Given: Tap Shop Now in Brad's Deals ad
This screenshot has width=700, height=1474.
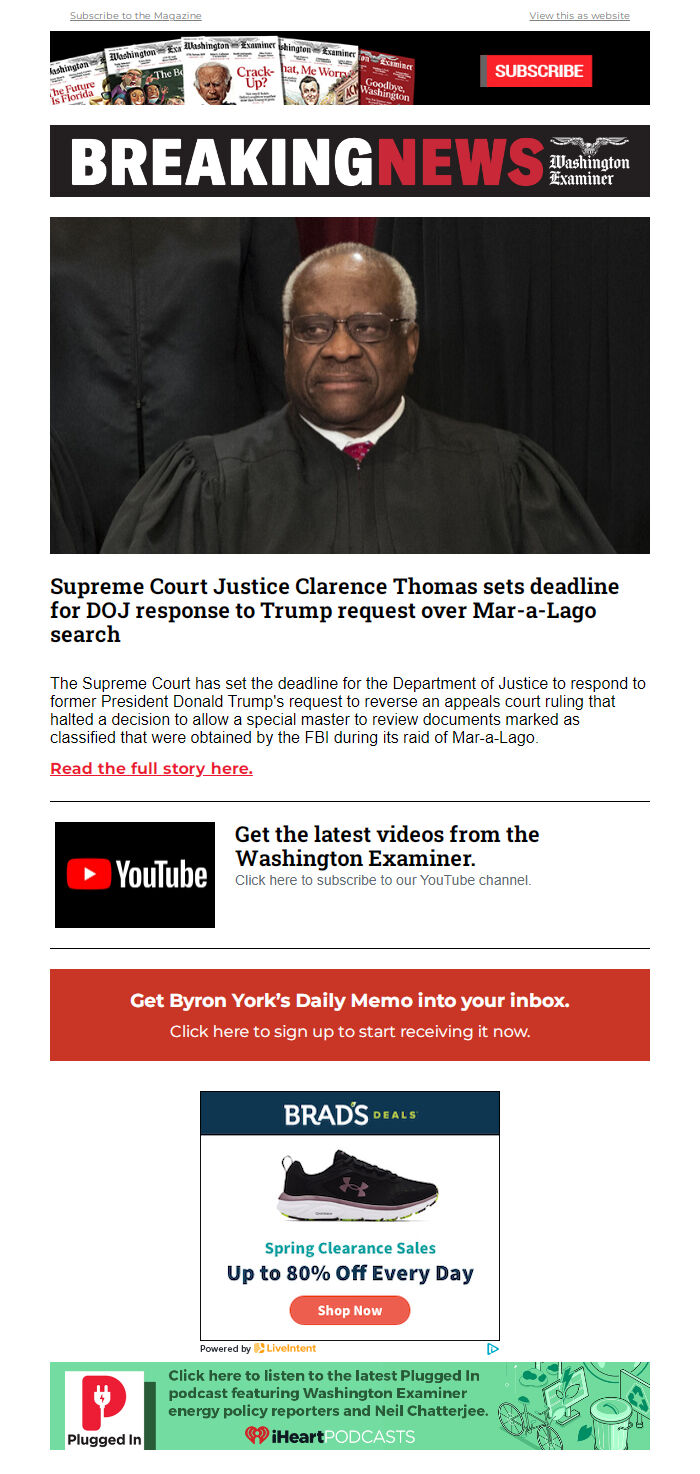Looking at the screenshot, I should (x=350, y=1310).
